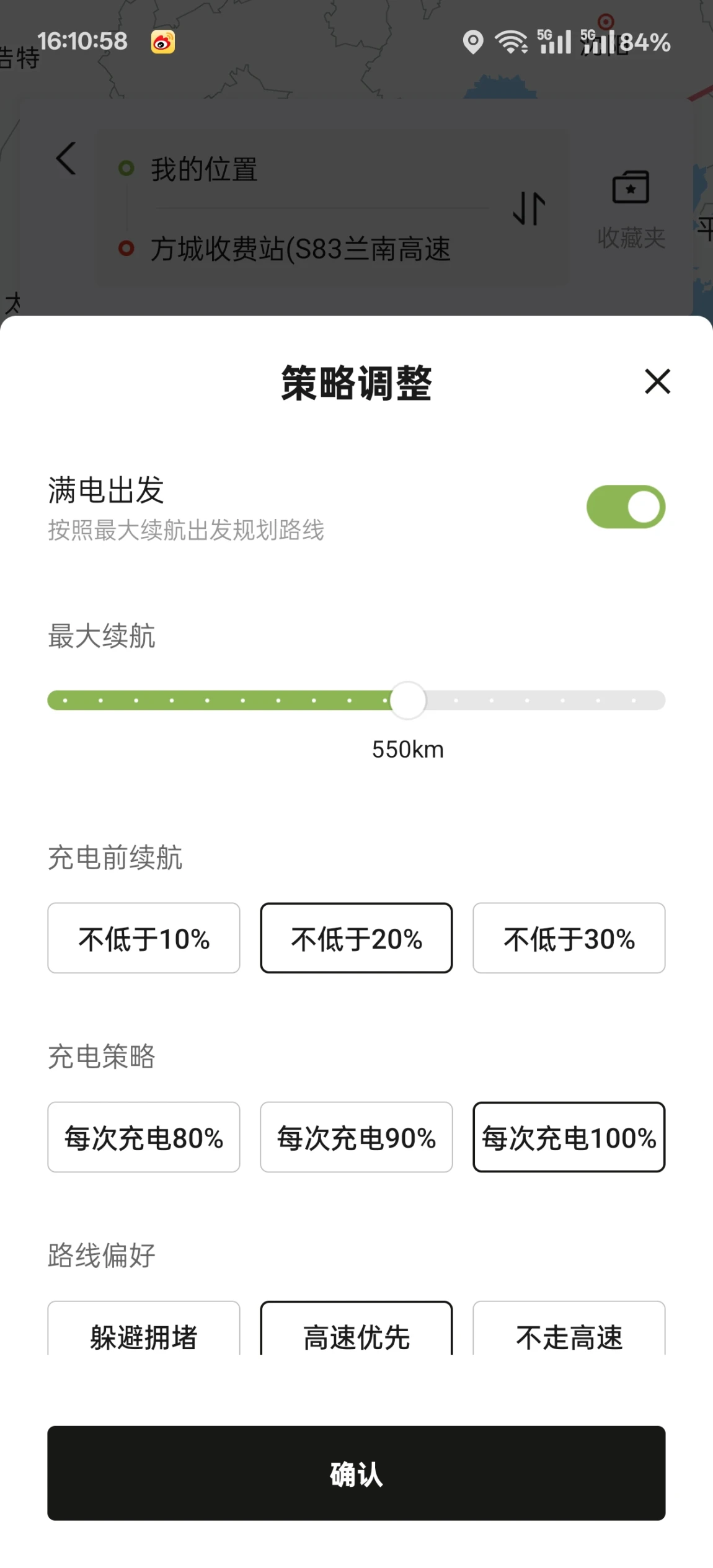The image size is (713, 1568).
Task: Turn off the 满电出发 switch
Action: tap(626, 507)
